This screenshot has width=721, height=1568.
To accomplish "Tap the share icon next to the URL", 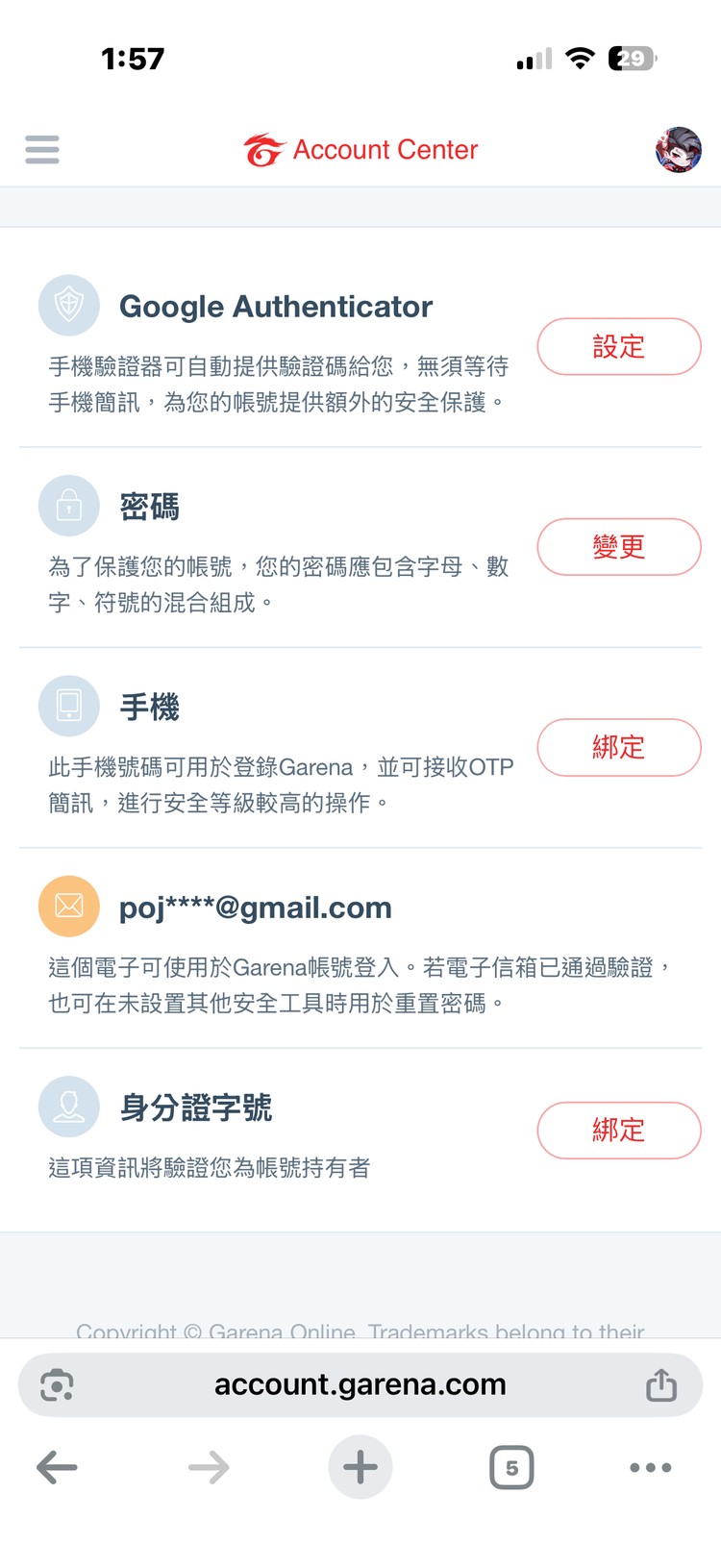I will [661, 1384].
